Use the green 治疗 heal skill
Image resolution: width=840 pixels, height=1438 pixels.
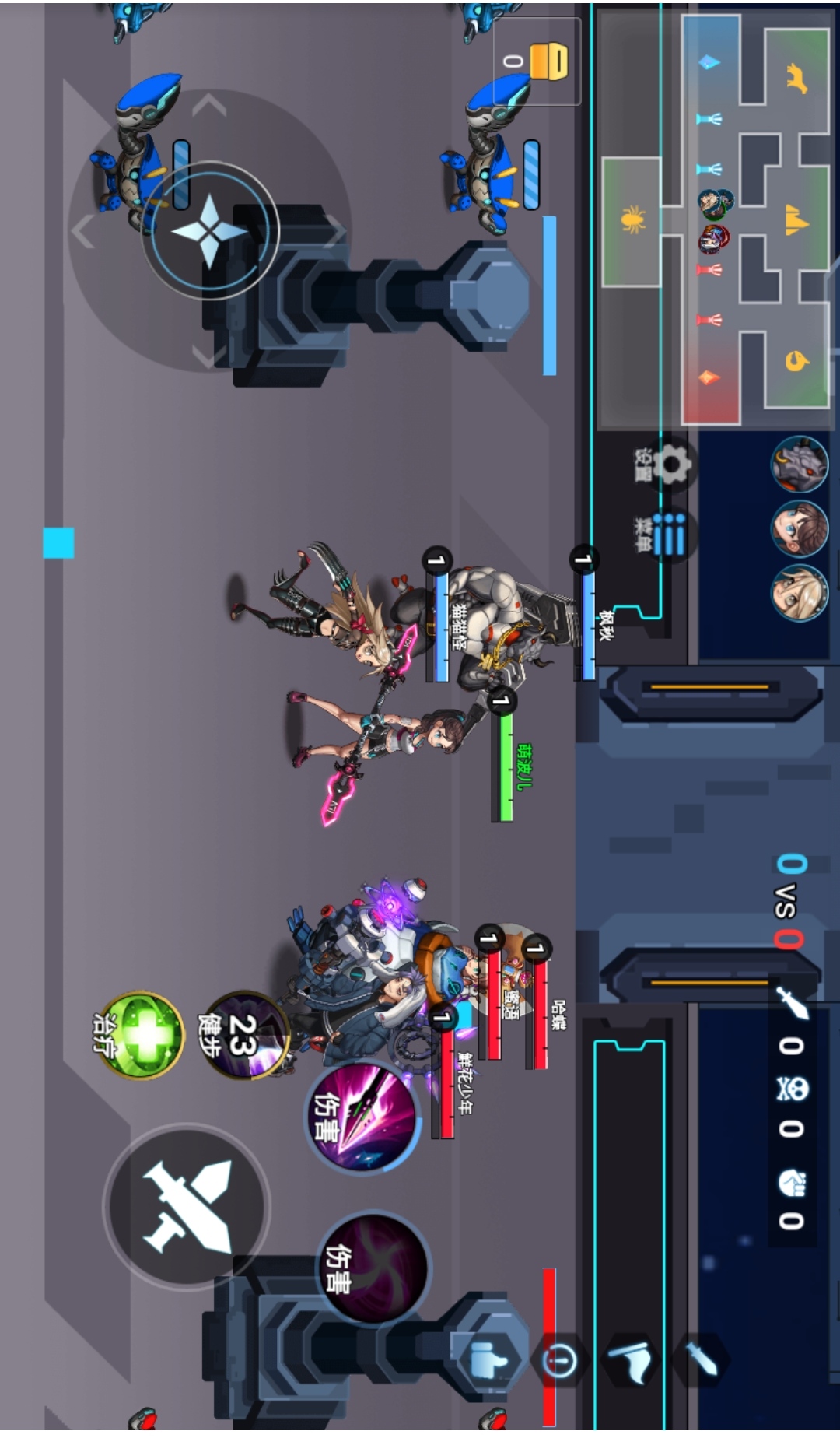[x=139, y=1034]
